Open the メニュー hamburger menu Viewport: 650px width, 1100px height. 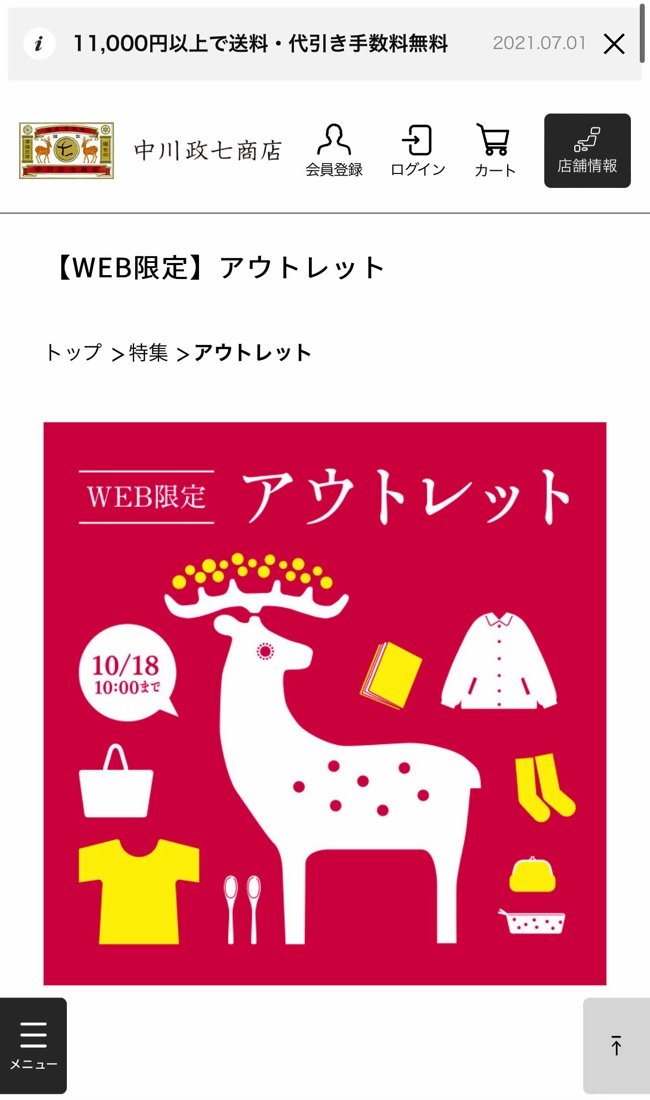(33, 1046)
